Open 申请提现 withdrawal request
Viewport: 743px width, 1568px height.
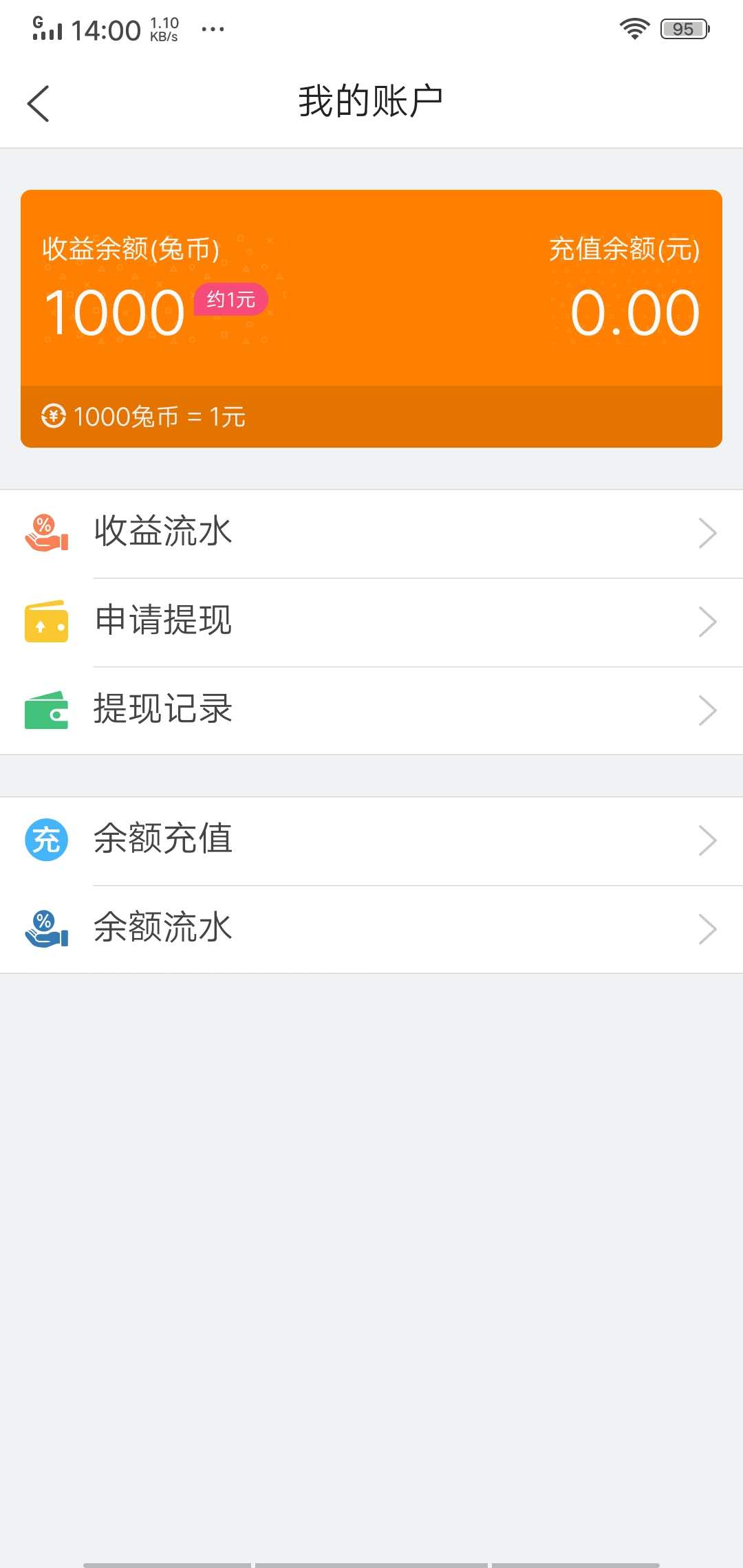point(163,621)
